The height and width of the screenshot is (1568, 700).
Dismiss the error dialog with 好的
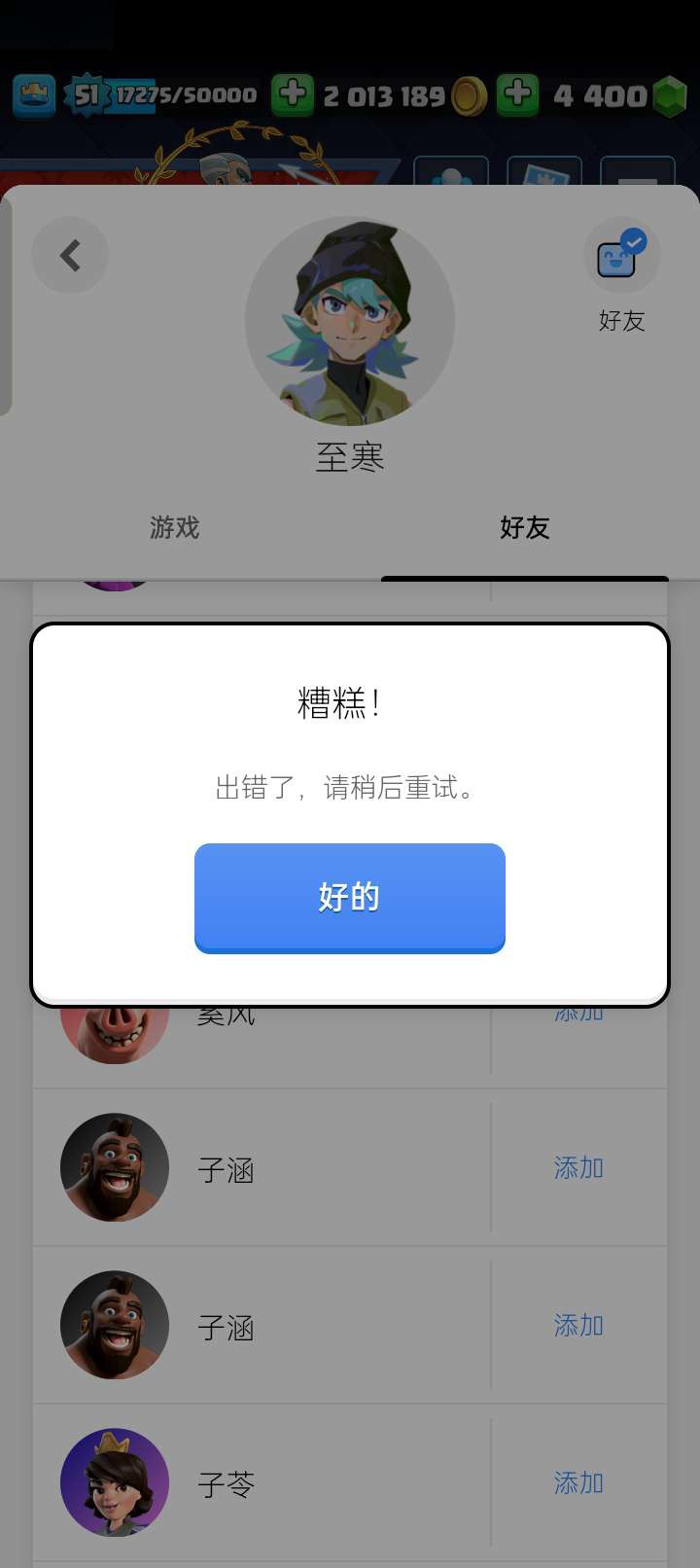coord(349,897)
